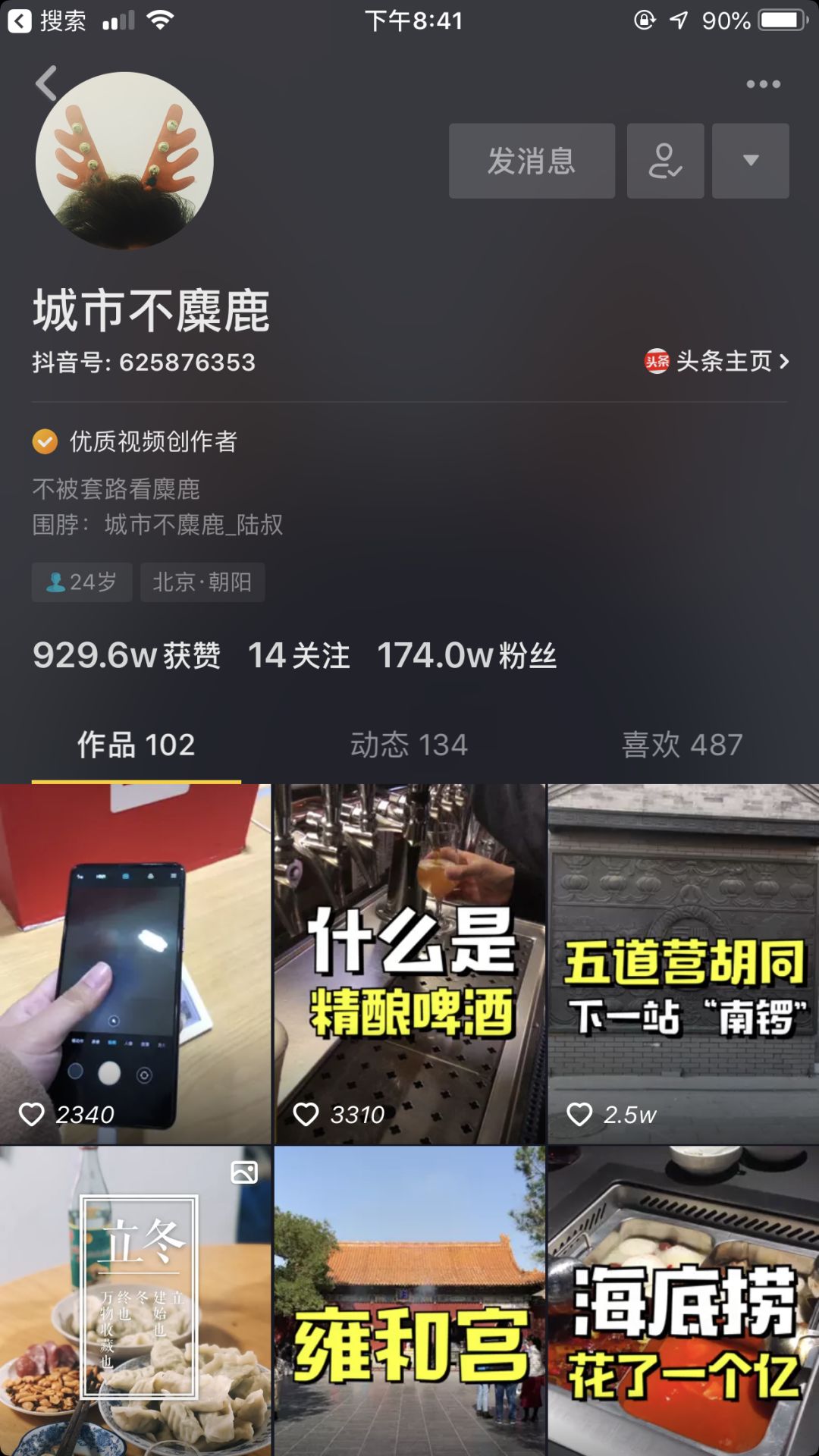Tap the 发消息 message button

click(x=532, y=161)
